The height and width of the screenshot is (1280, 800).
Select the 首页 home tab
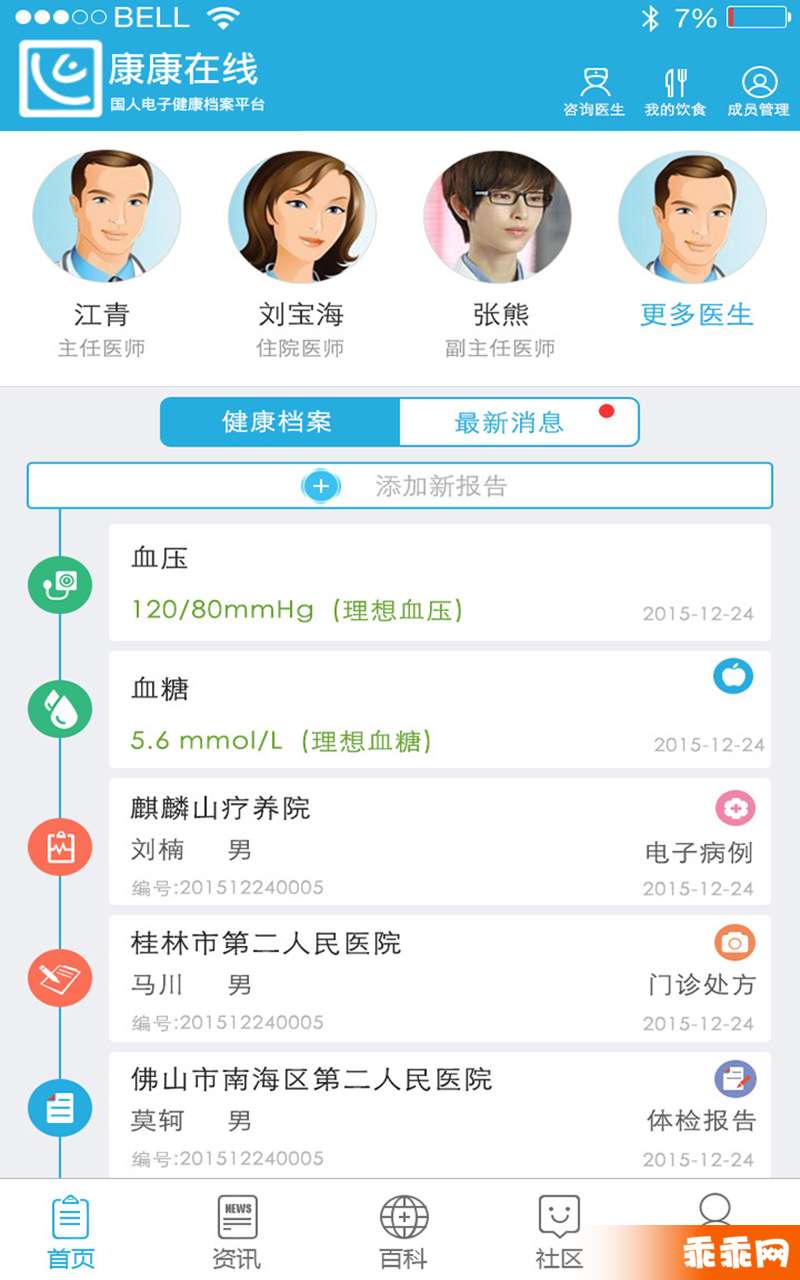[68, 1230]
